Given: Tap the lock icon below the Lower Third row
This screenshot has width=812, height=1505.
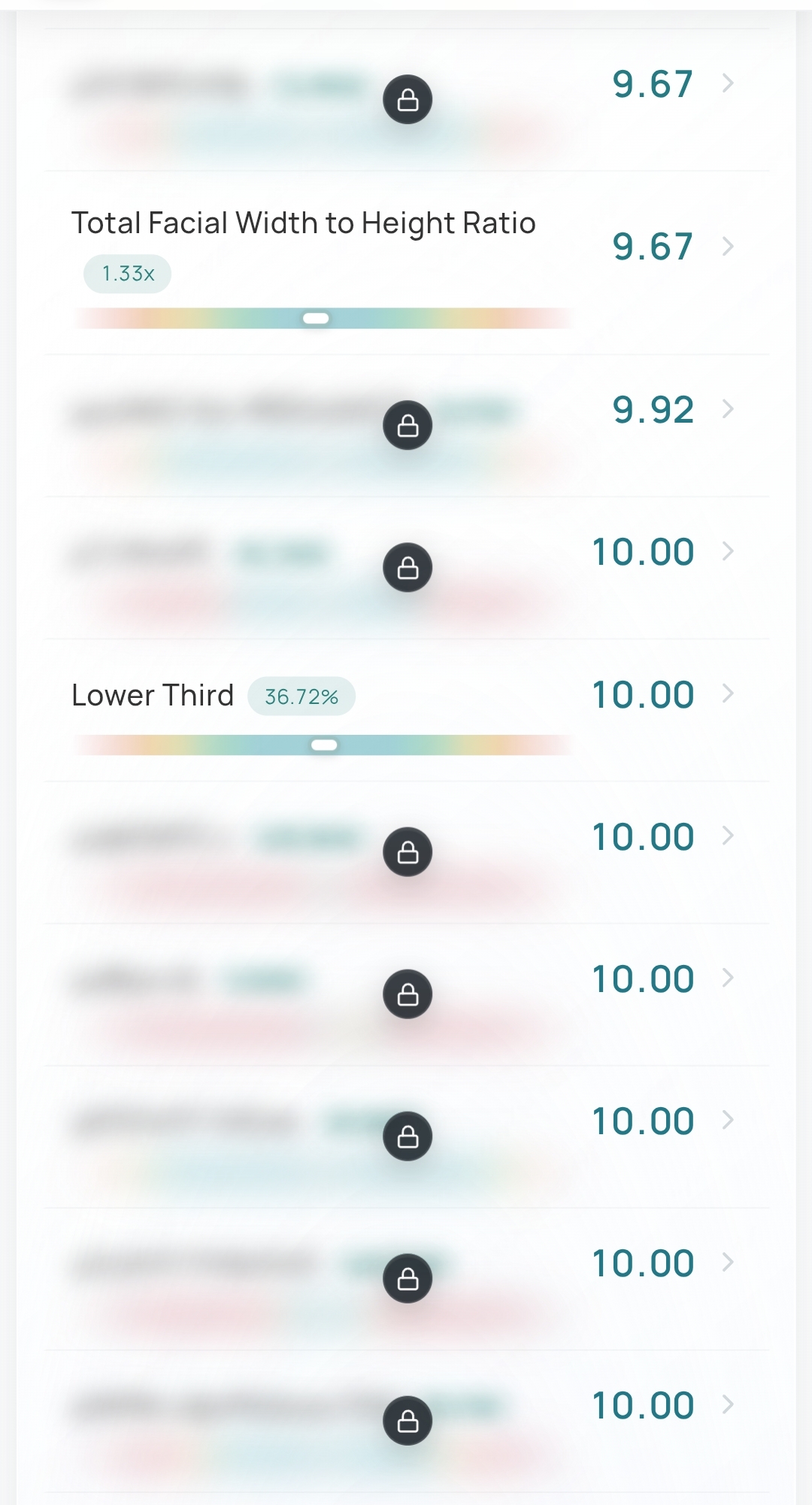Looking at the screenshot, I should point(407,851).
